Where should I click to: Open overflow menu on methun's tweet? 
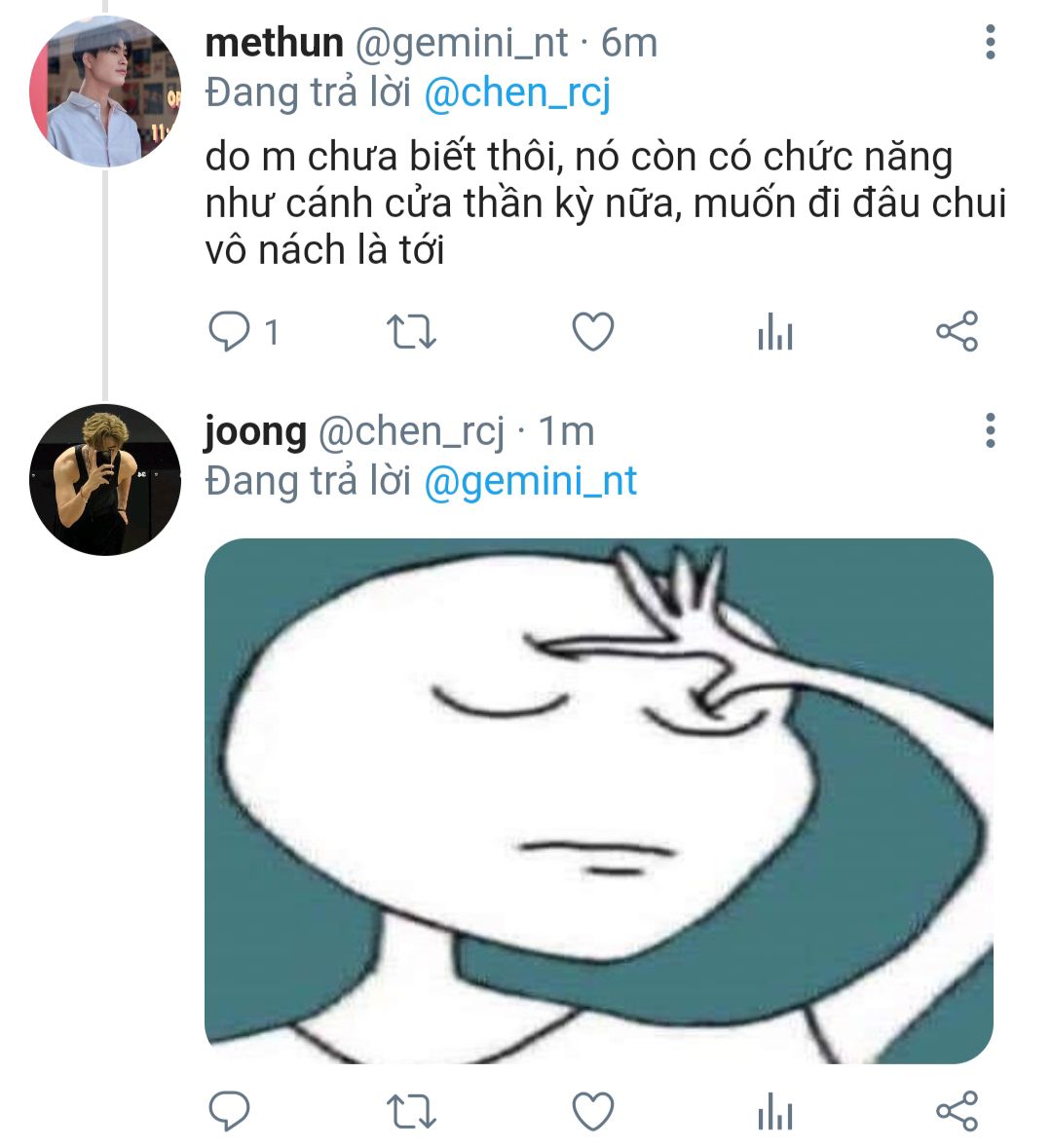point(990,43)
